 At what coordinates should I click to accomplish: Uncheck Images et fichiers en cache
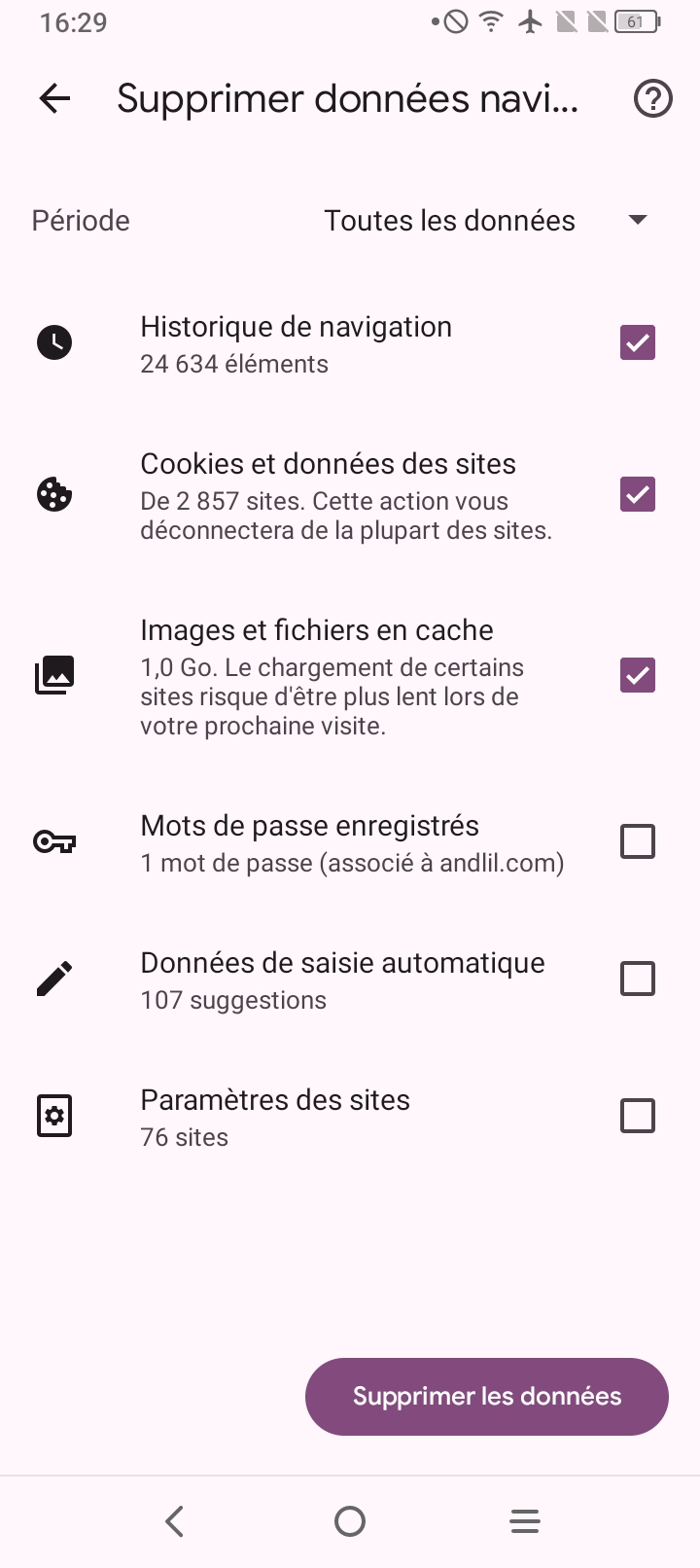[x=638, y=676]
